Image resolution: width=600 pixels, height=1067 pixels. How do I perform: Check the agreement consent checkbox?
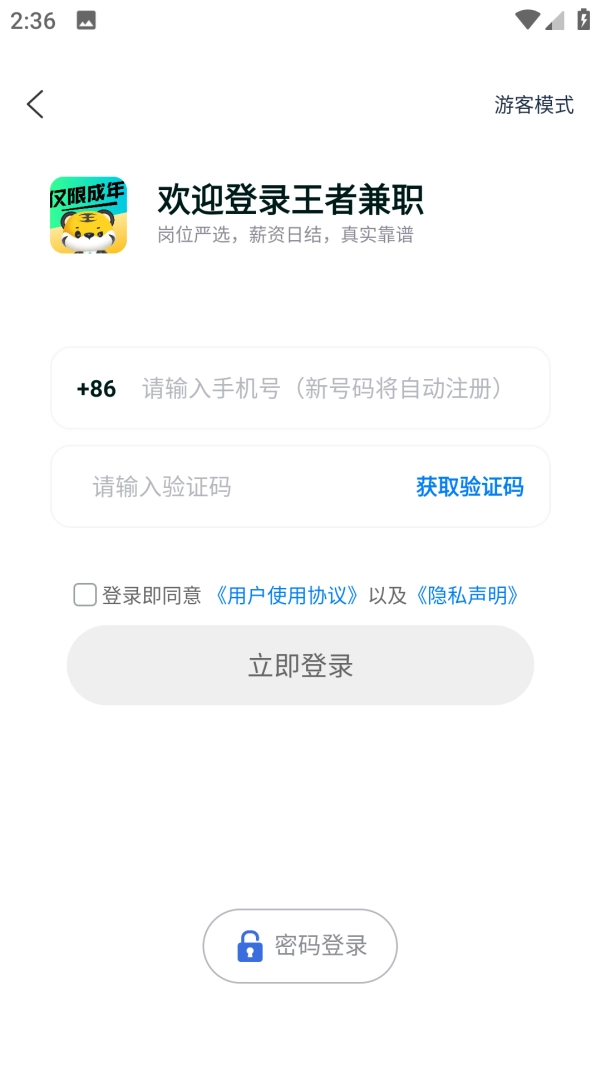(85, 595)
